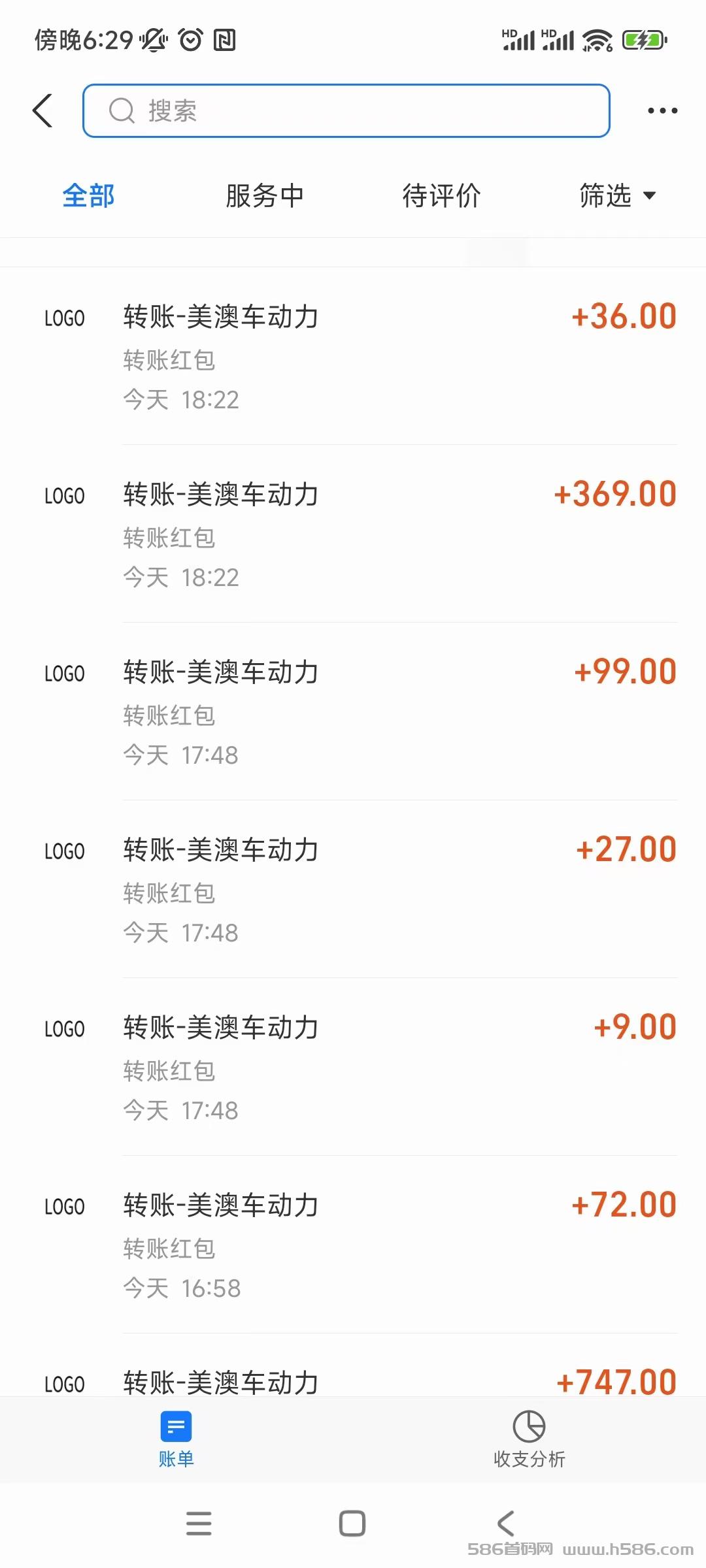Open the +9.00 transfer record
The width and height of the screenshot is (706, 1568).
353,1067
